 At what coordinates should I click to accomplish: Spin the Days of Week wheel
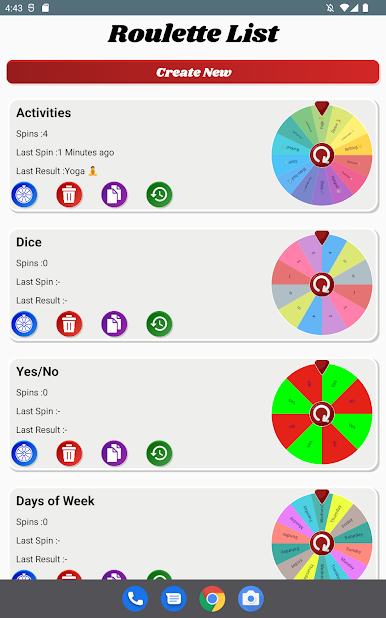point(322,543)
